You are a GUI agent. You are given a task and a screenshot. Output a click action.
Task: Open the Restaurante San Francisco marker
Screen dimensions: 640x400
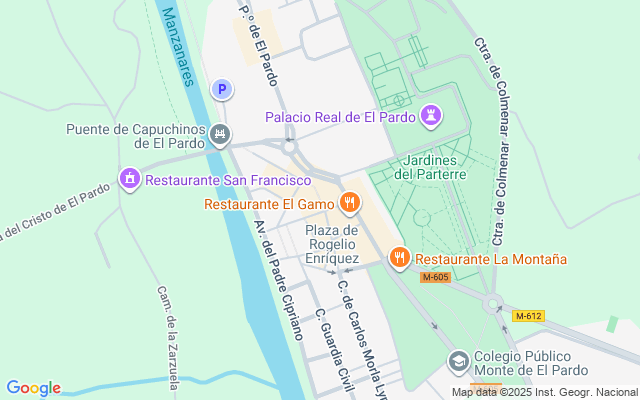coord(129,180)
